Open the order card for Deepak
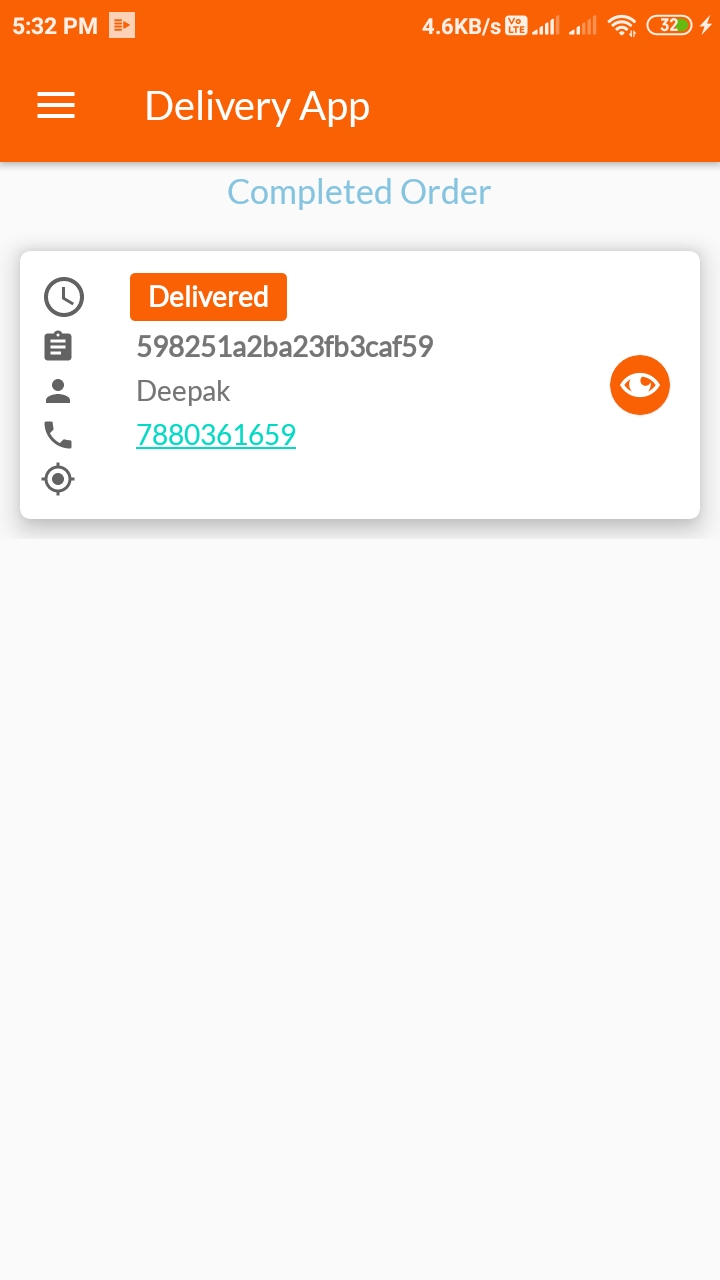The width and height of the screenshot is (720, 1280). click(360, 385)
